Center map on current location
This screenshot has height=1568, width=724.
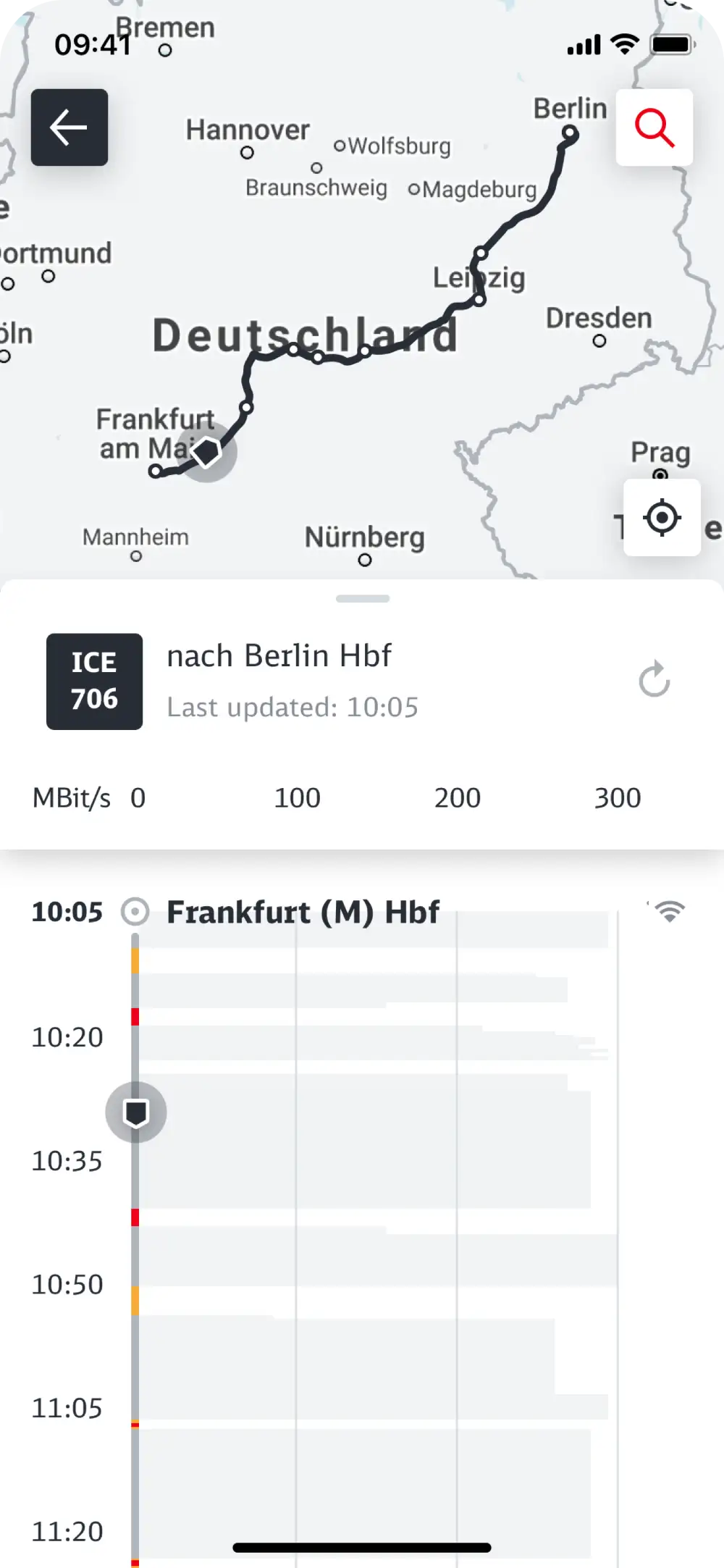tap(662, 518)
